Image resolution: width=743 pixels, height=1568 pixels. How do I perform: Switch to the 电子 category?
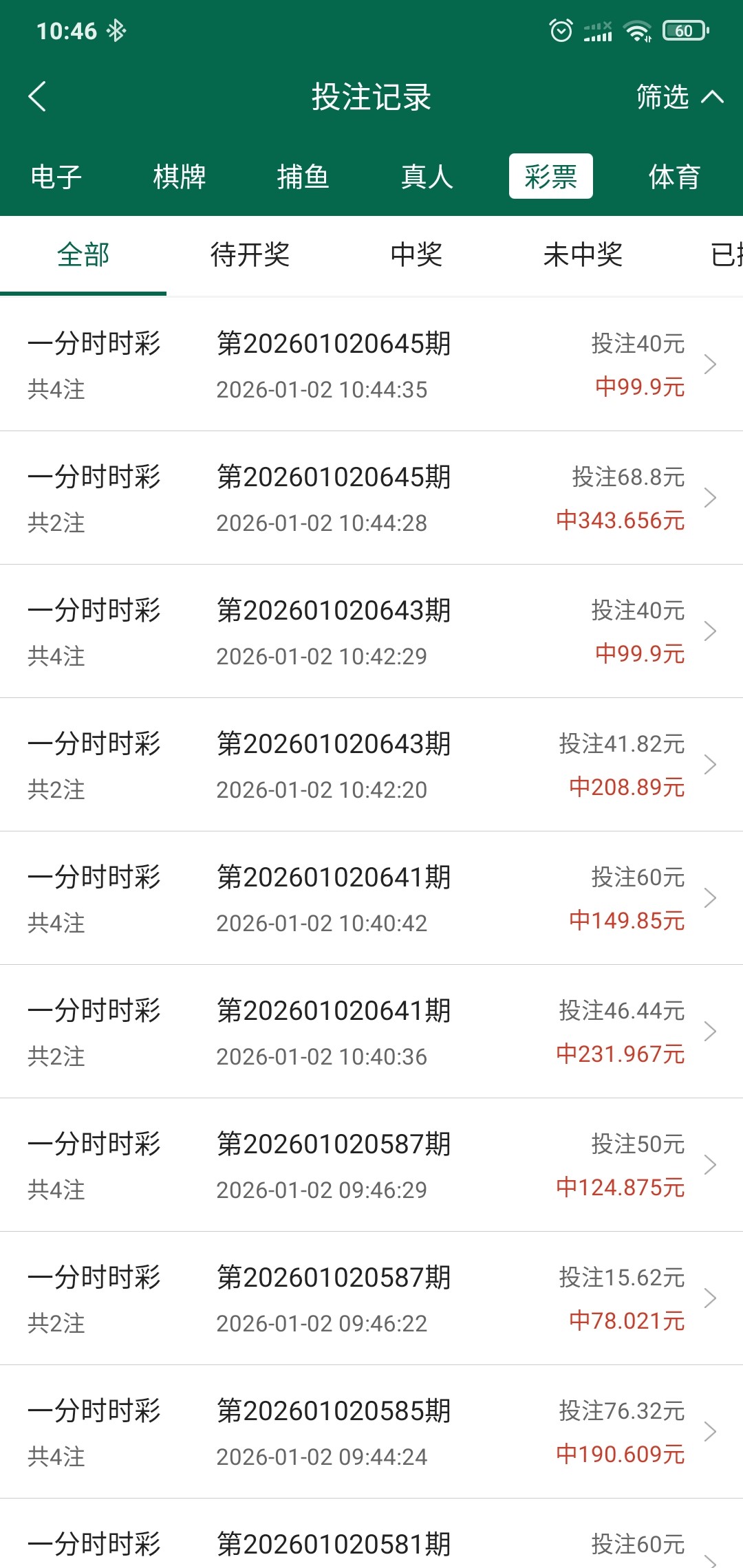pyautogui.click(x=56, y=177)
